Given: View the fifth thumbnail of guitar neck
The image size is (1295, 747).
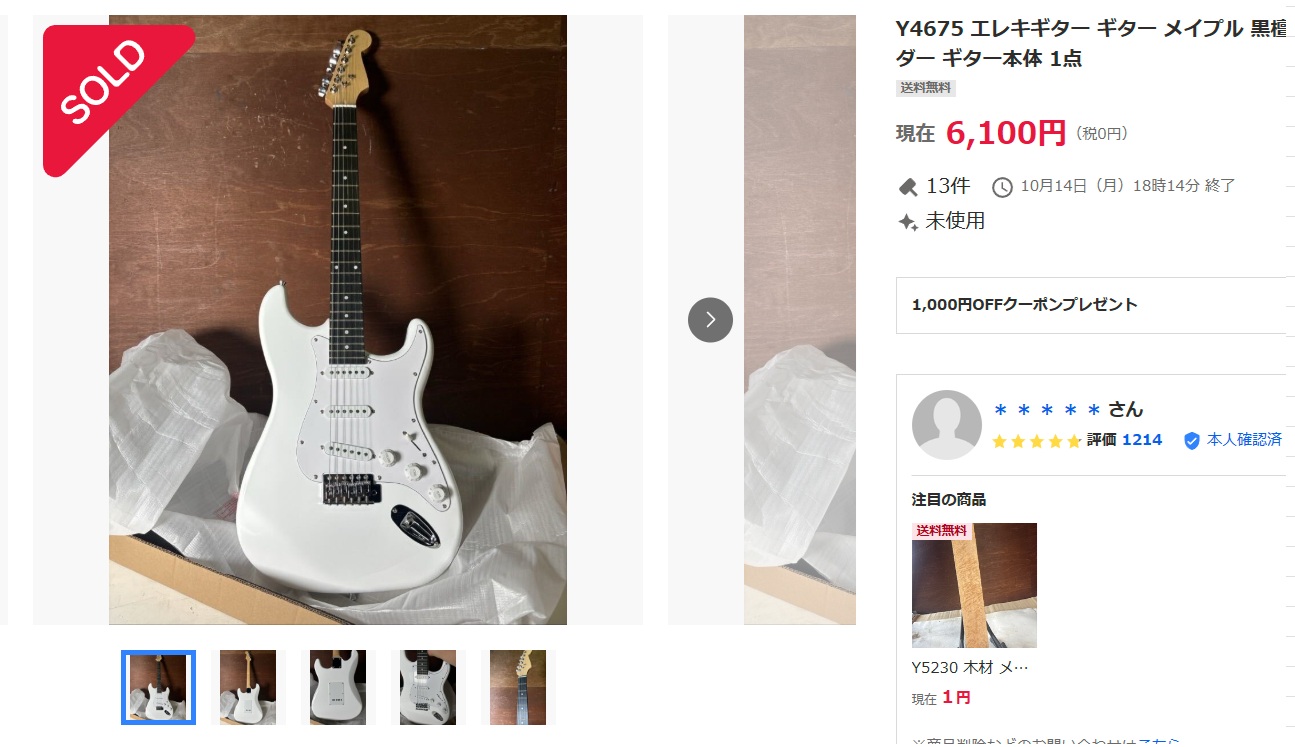Looking at the screenshot, I should coord(518,687).
